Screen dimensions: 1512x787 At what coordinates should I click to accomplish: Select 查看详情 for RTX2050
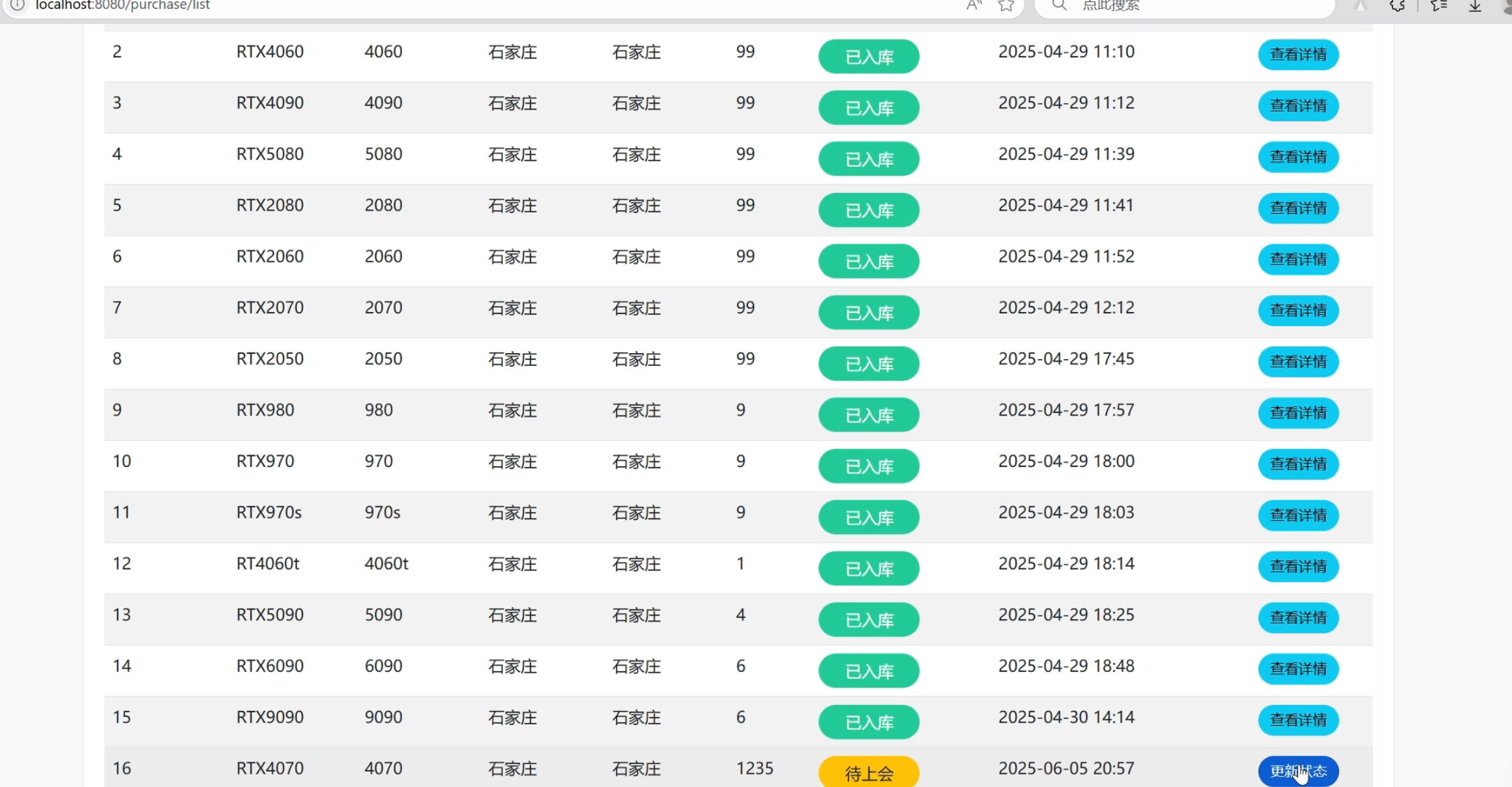tap(1298, 362)
